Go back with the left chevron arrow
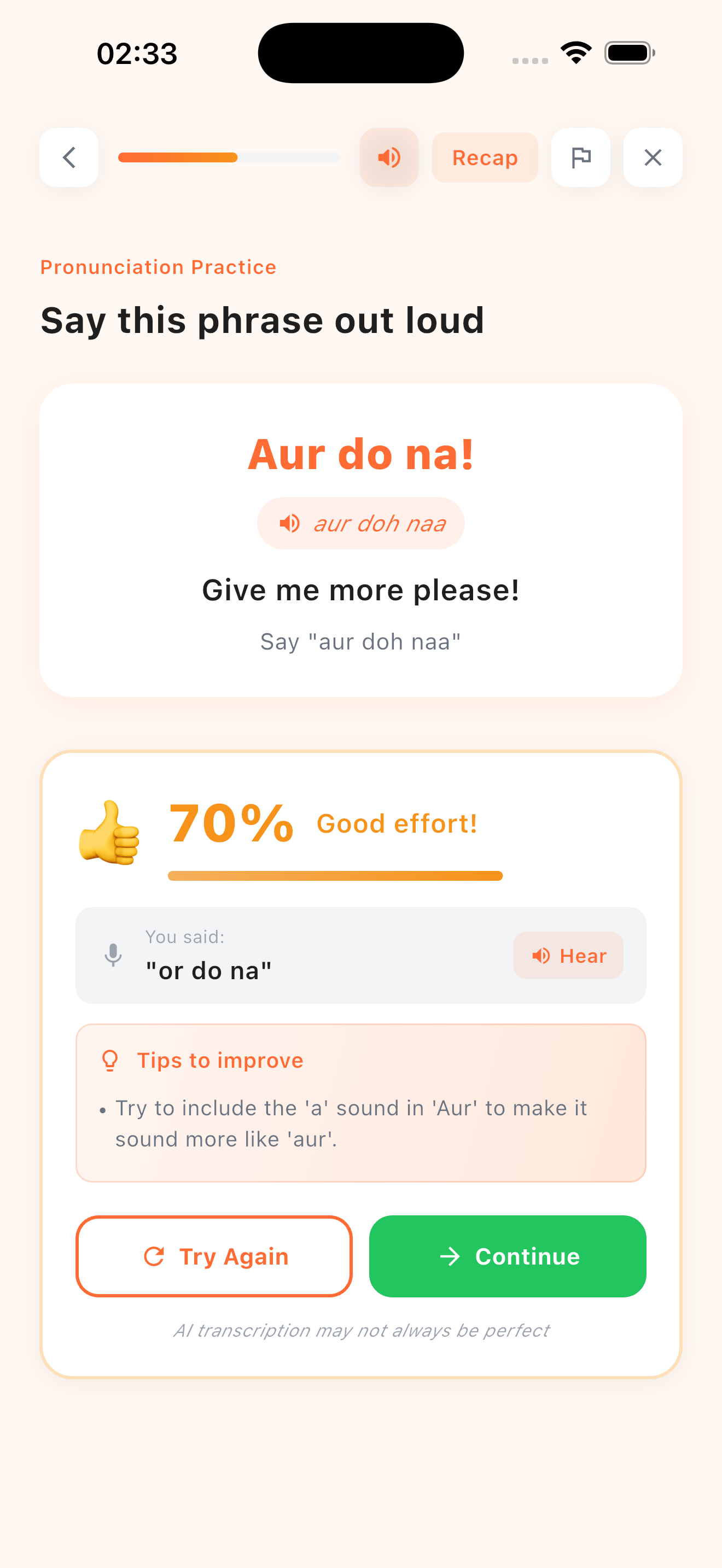This screenshot has height=1568, width=722. coord(69,157)
